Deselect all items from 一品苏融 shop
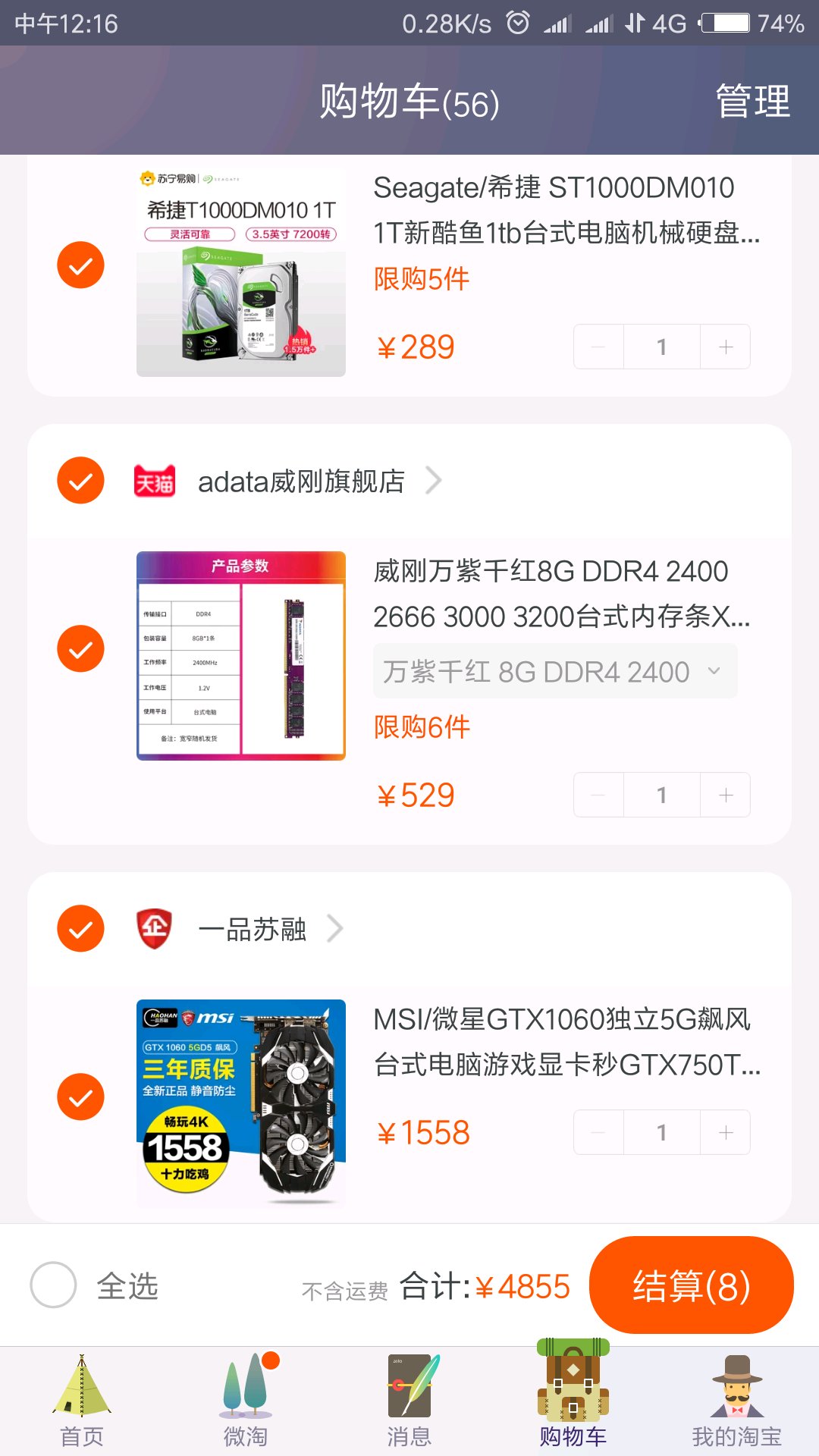This screenshot has height=1456, width=819. click(x=80, y=929)
